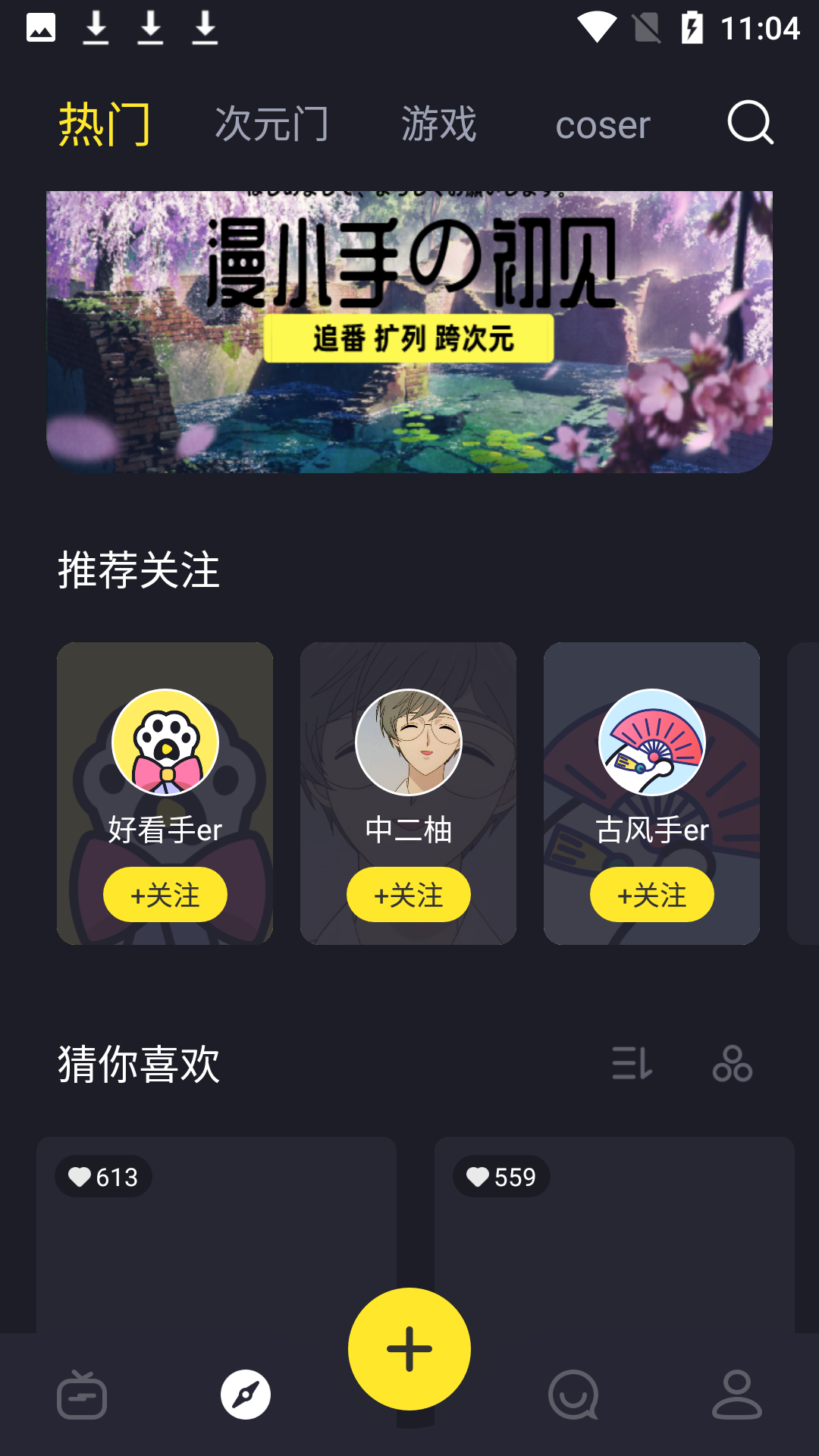
Task: Open 中二柚's profile avatar
Action: (x=409, y=742)
